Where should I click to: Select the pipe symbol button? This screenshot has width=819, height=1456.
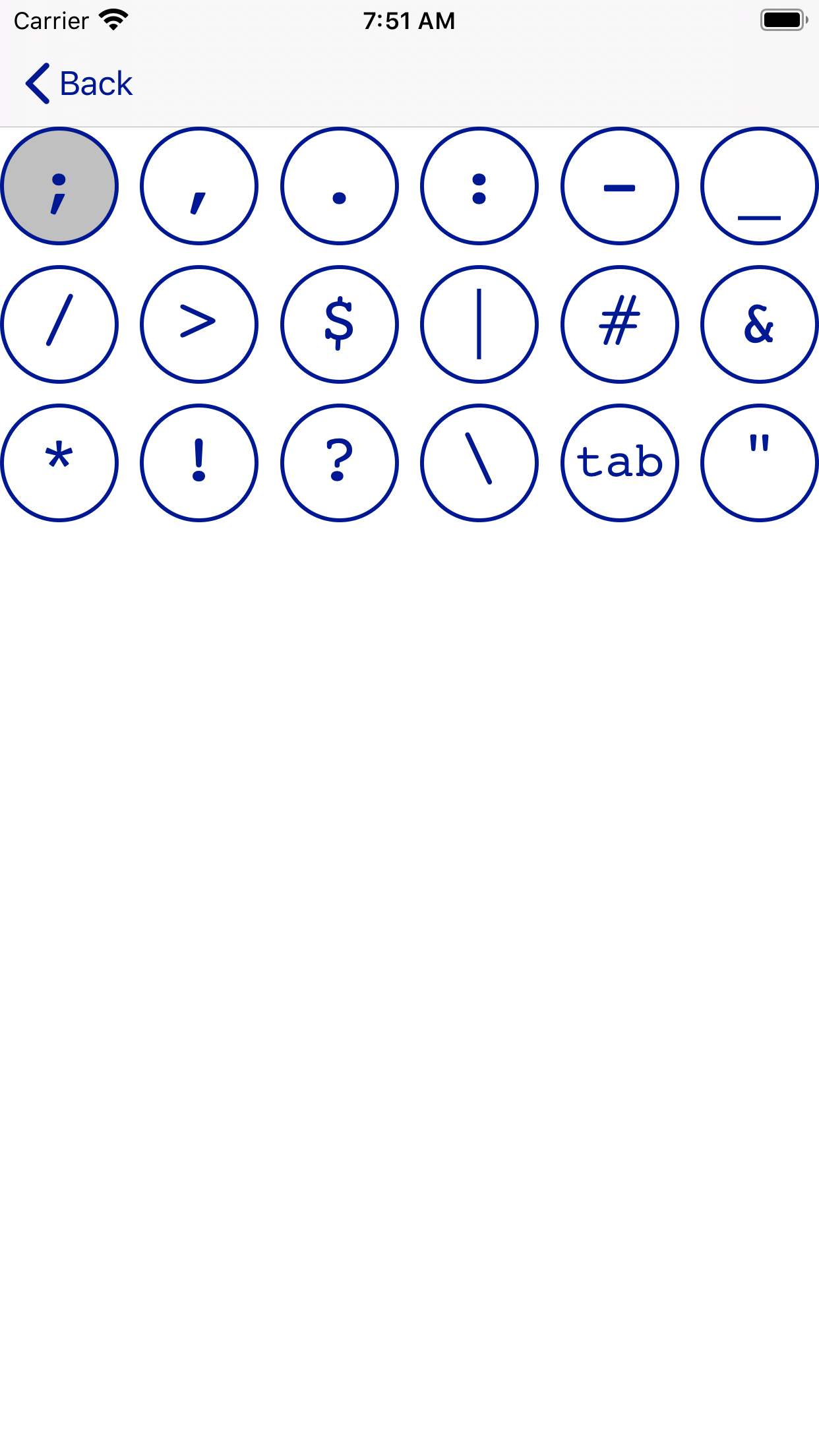tap(479, 324)
